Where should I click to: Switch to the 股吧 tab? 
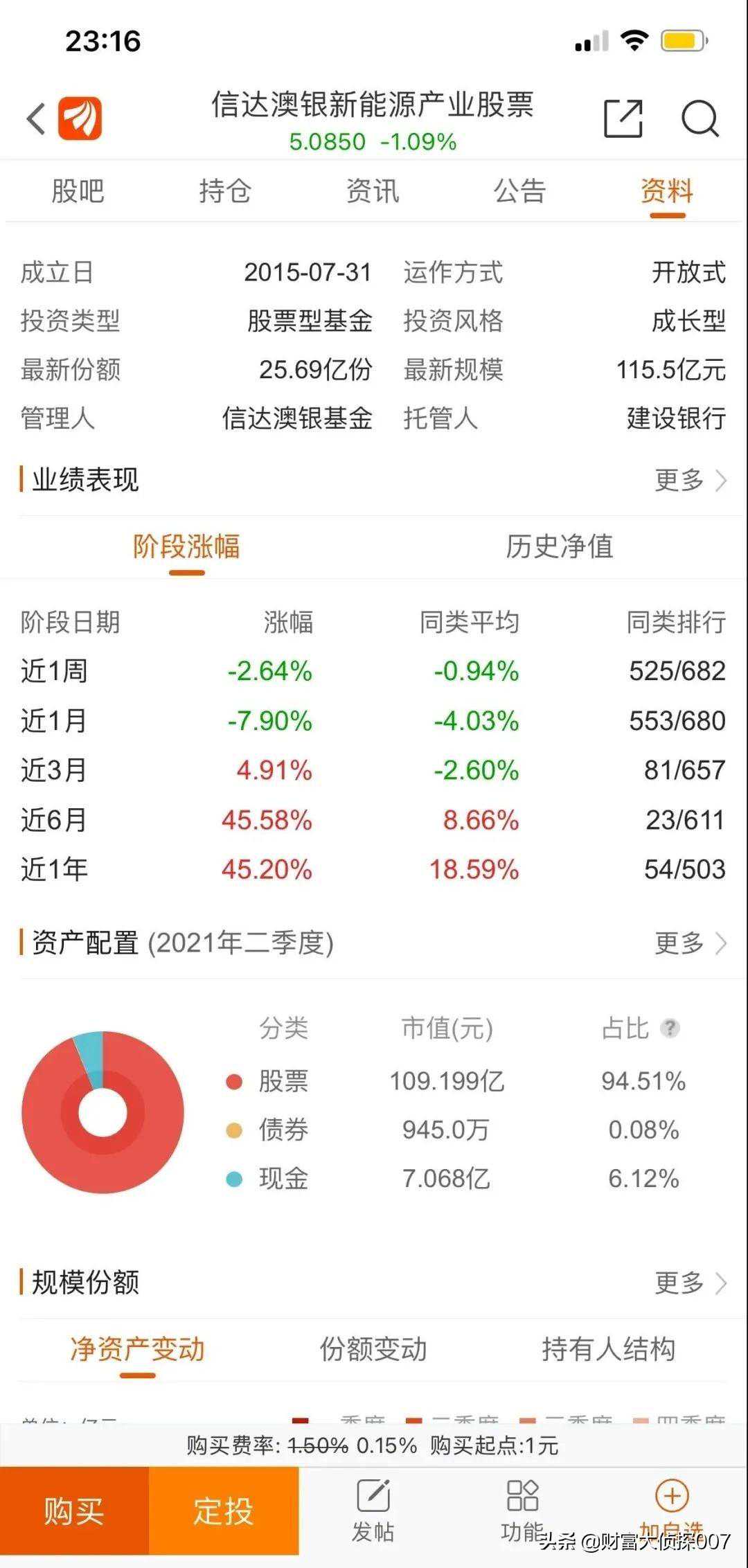tap(78, 191)
